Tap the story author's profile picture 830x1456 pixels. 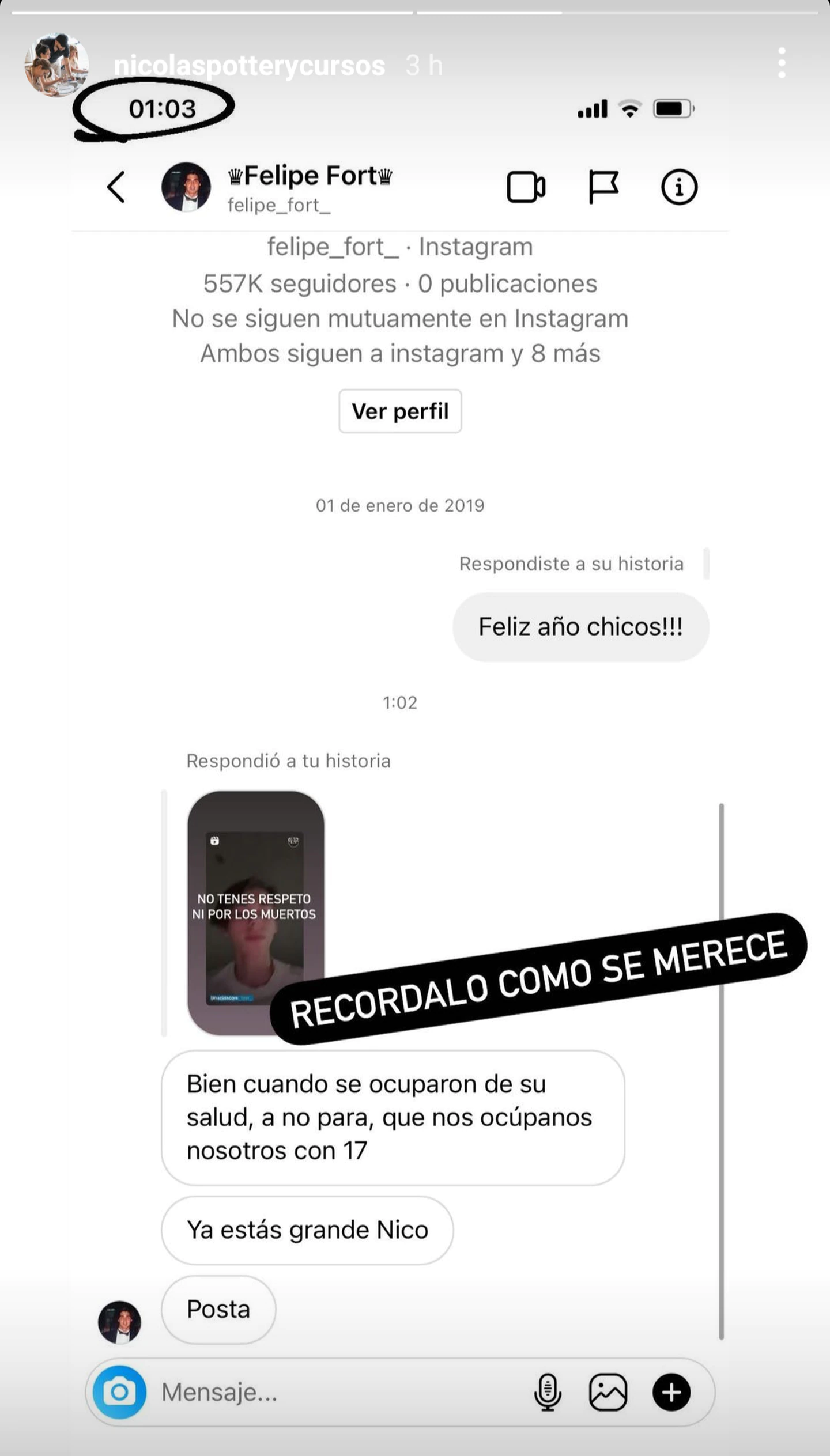click(x=56, y=65)
